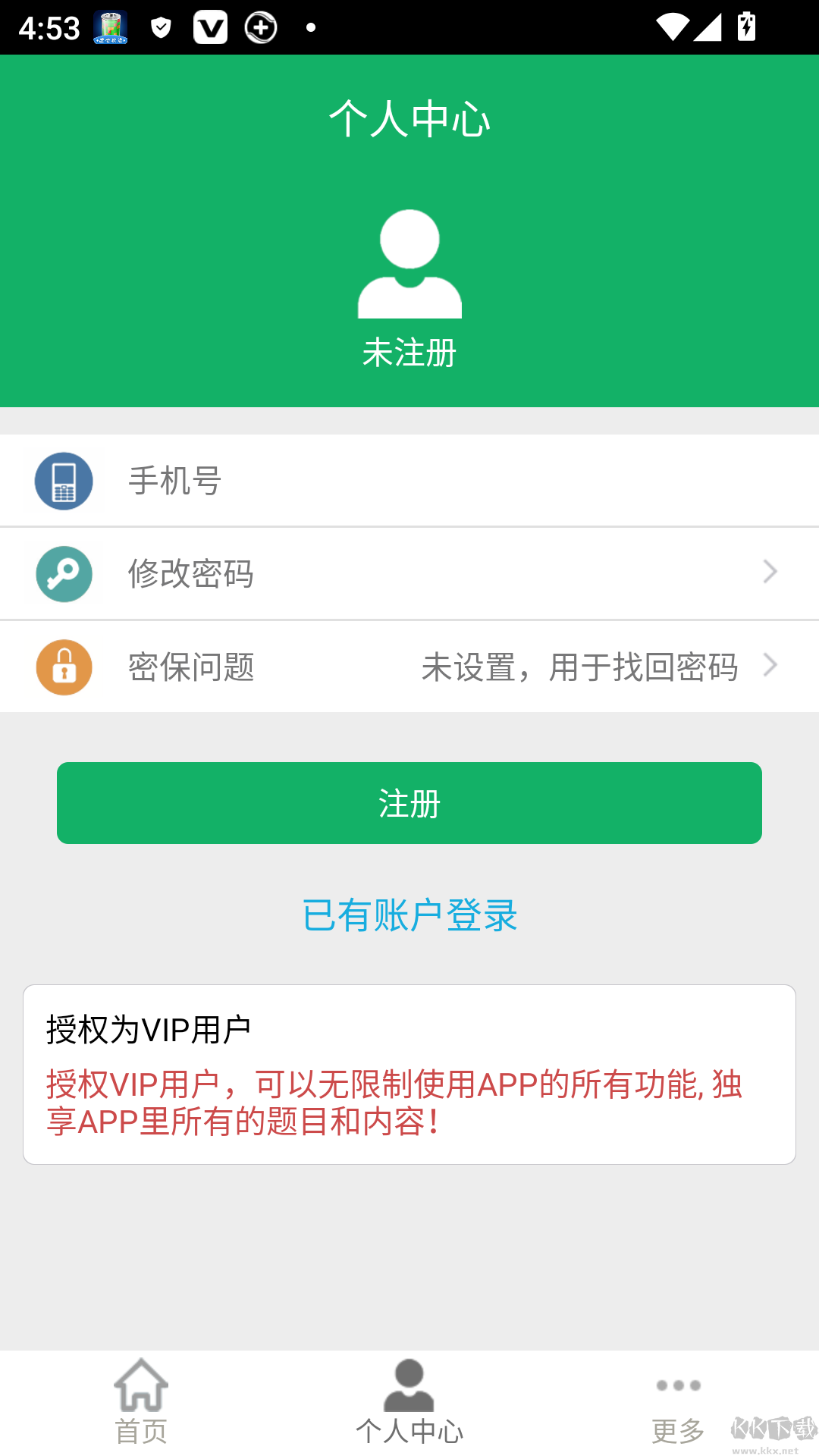This screenshot has width=819, height=1456.
Task: Tap 未设置，用于找回密码 to set security question
Action: click(582, 668)
